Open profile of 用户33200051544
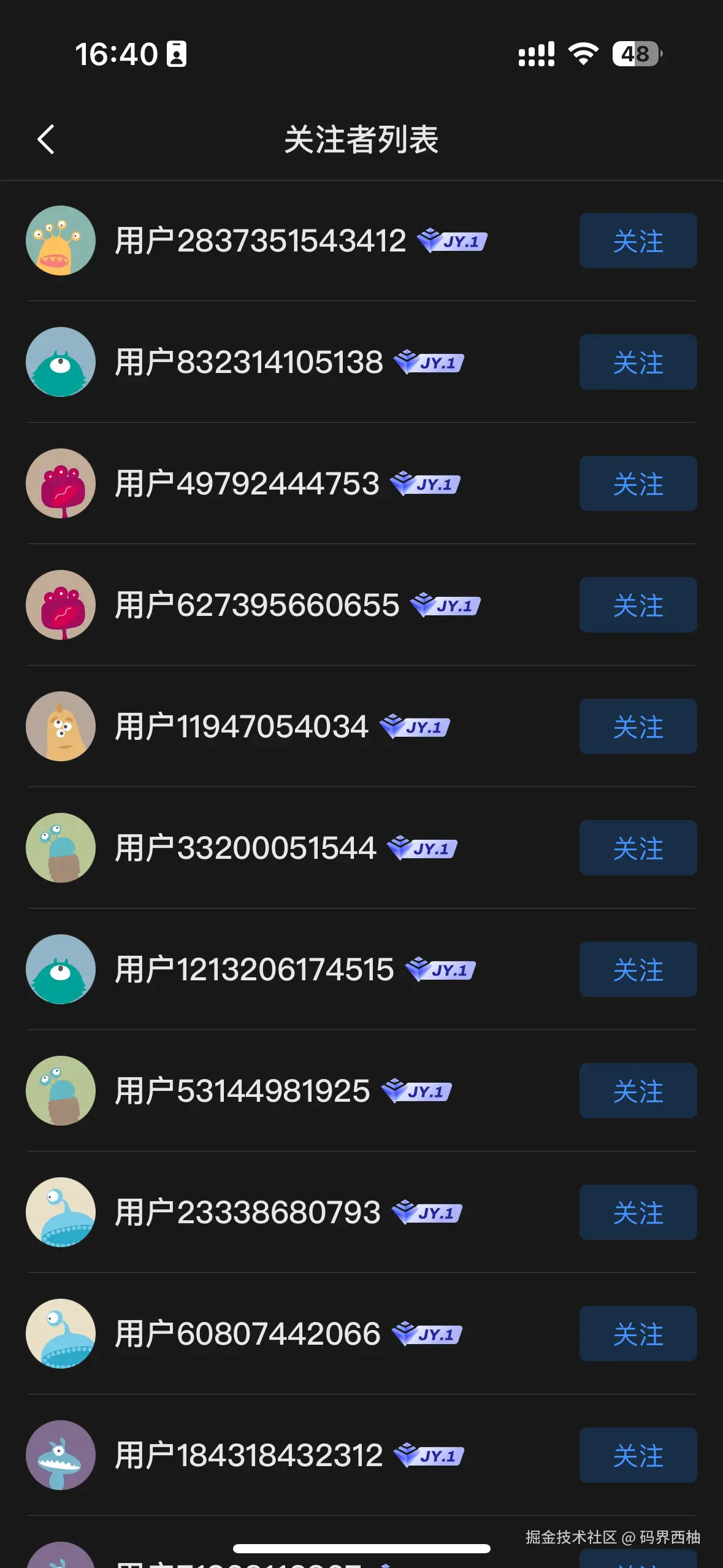This screenshot has height=1568, width=723. point(245,848)
